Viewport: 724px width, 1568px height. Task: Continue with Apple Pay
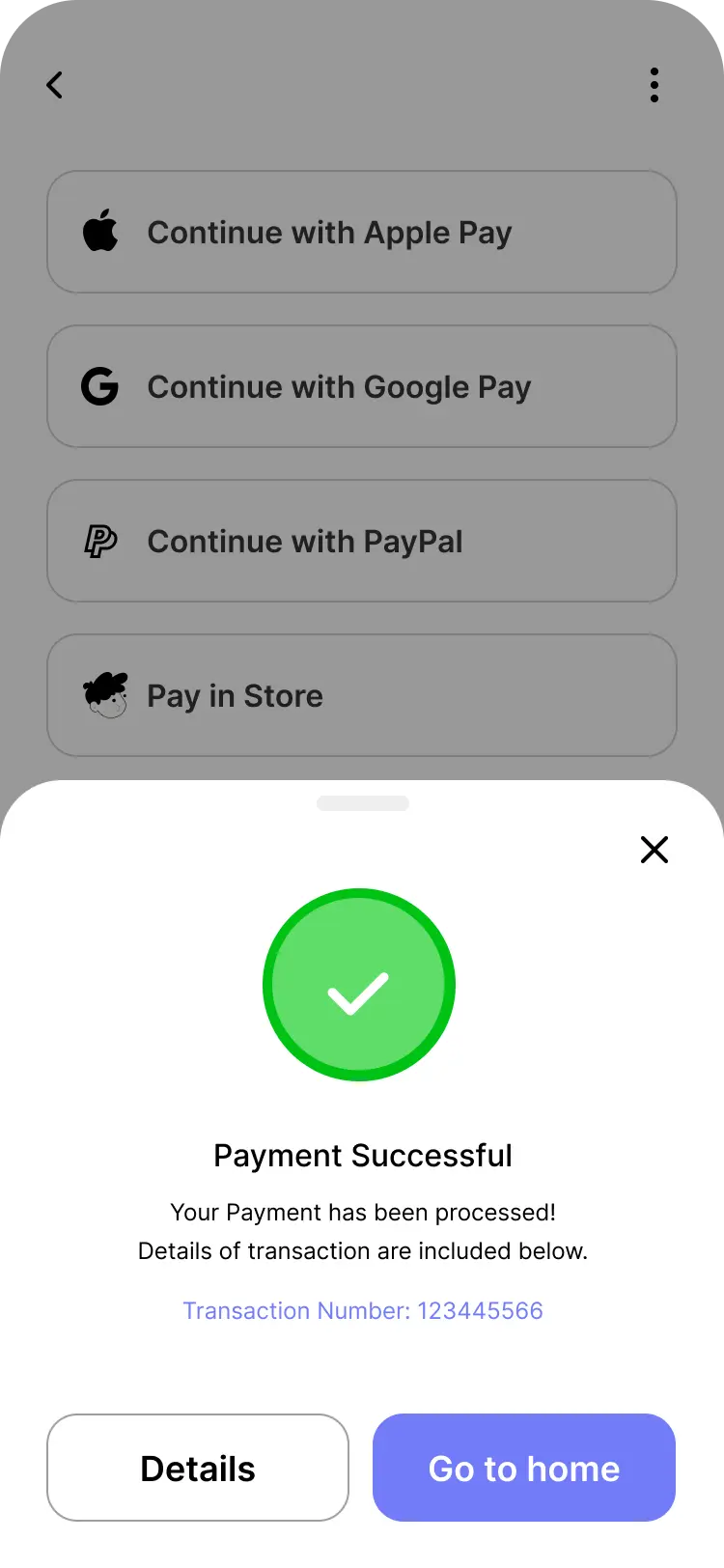(362, 232)
